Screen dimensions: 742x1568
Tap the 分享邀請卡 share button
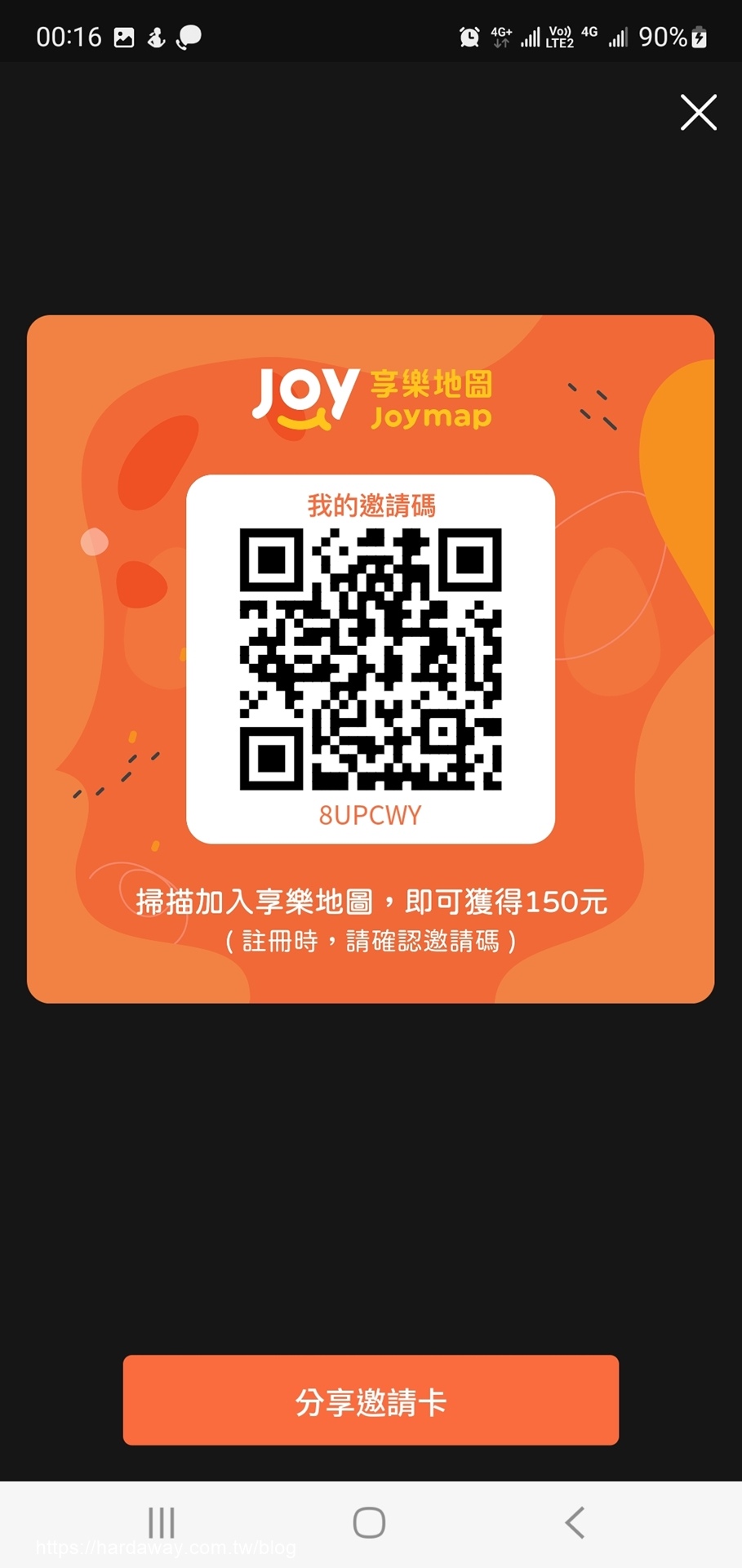(371, 1400)
